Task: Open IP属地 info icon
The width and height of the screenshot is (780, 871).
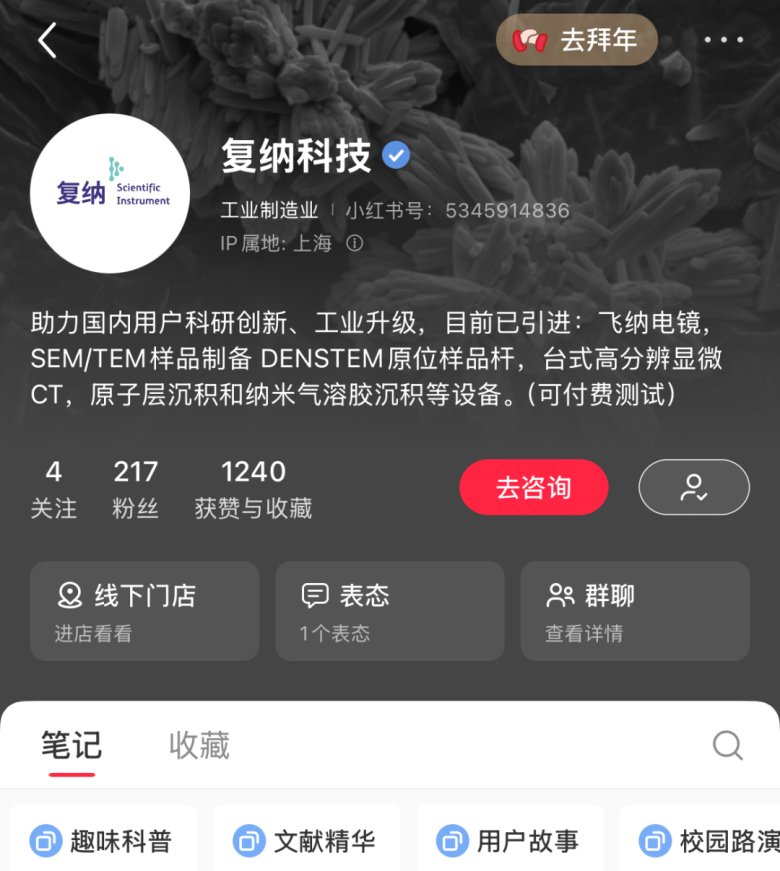Action: coord(354,243)
